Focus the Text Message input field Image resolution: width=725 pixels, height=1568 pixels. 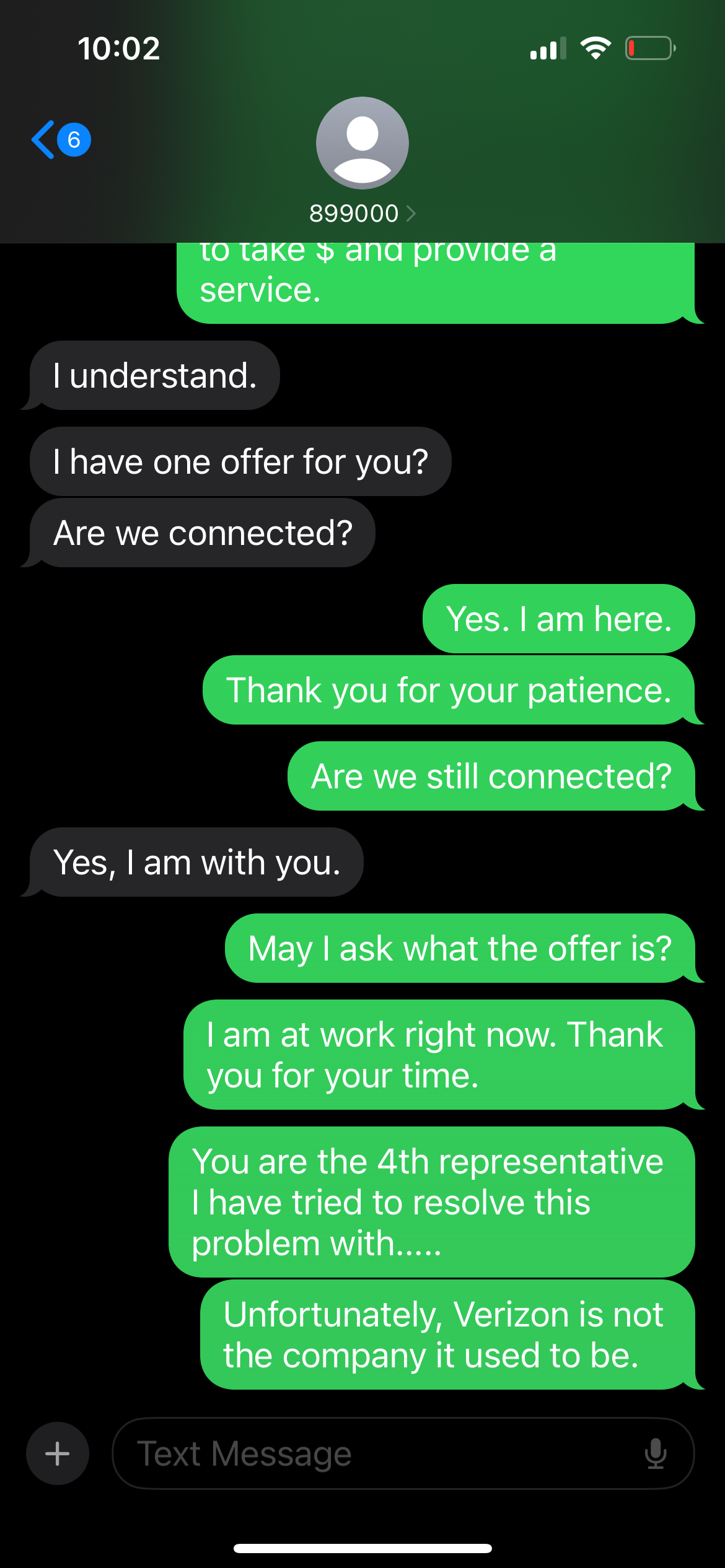click(x=372, y=1453)
